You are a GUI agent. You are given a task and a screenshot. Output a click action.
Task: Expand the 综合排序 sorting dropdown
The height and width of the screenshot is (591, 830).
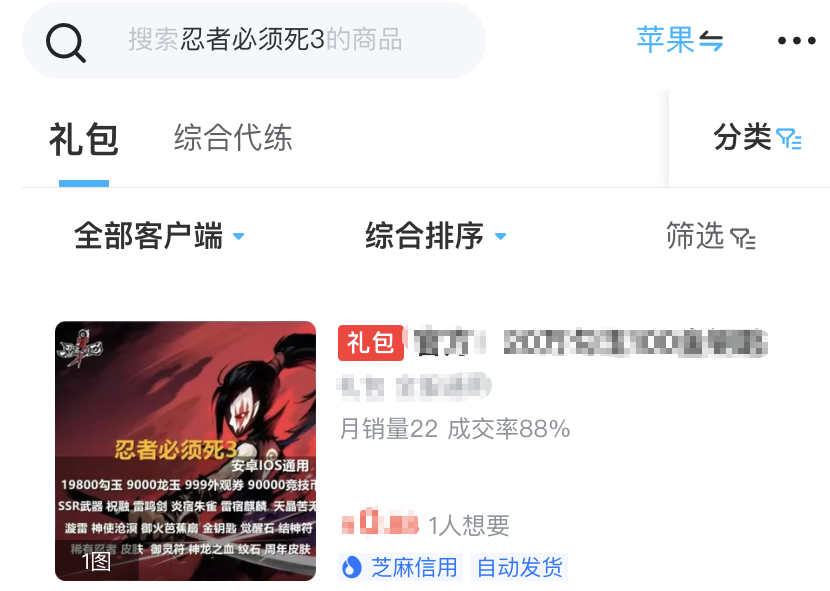pyautogui.click(x=436, y=237)
